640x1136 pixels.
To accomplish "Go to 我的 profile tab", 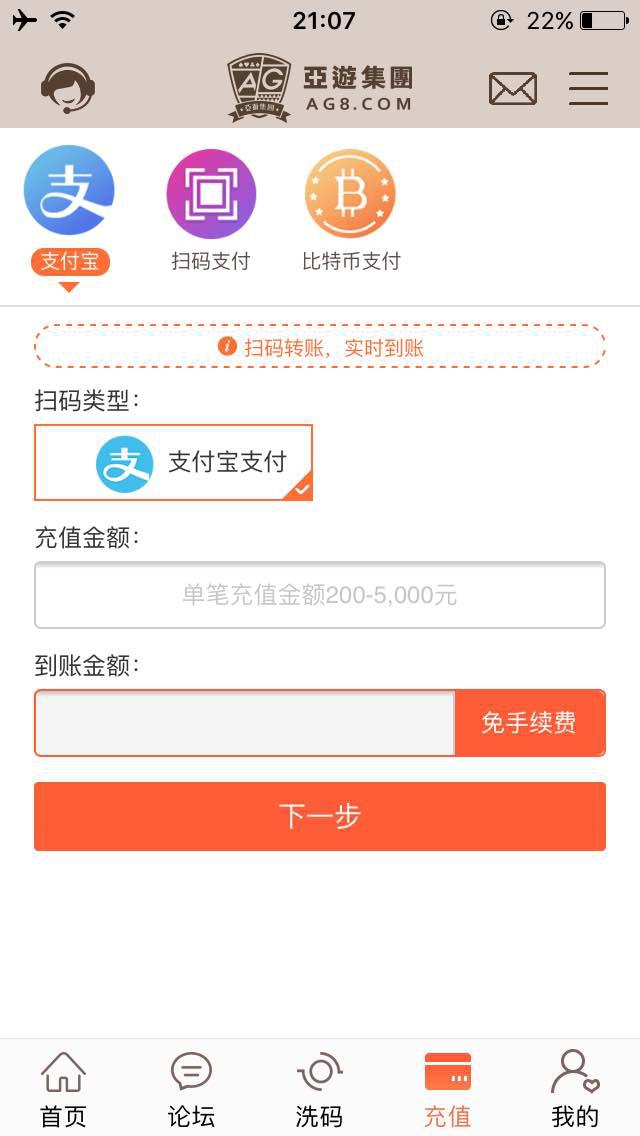I will tap(575, 1088).
